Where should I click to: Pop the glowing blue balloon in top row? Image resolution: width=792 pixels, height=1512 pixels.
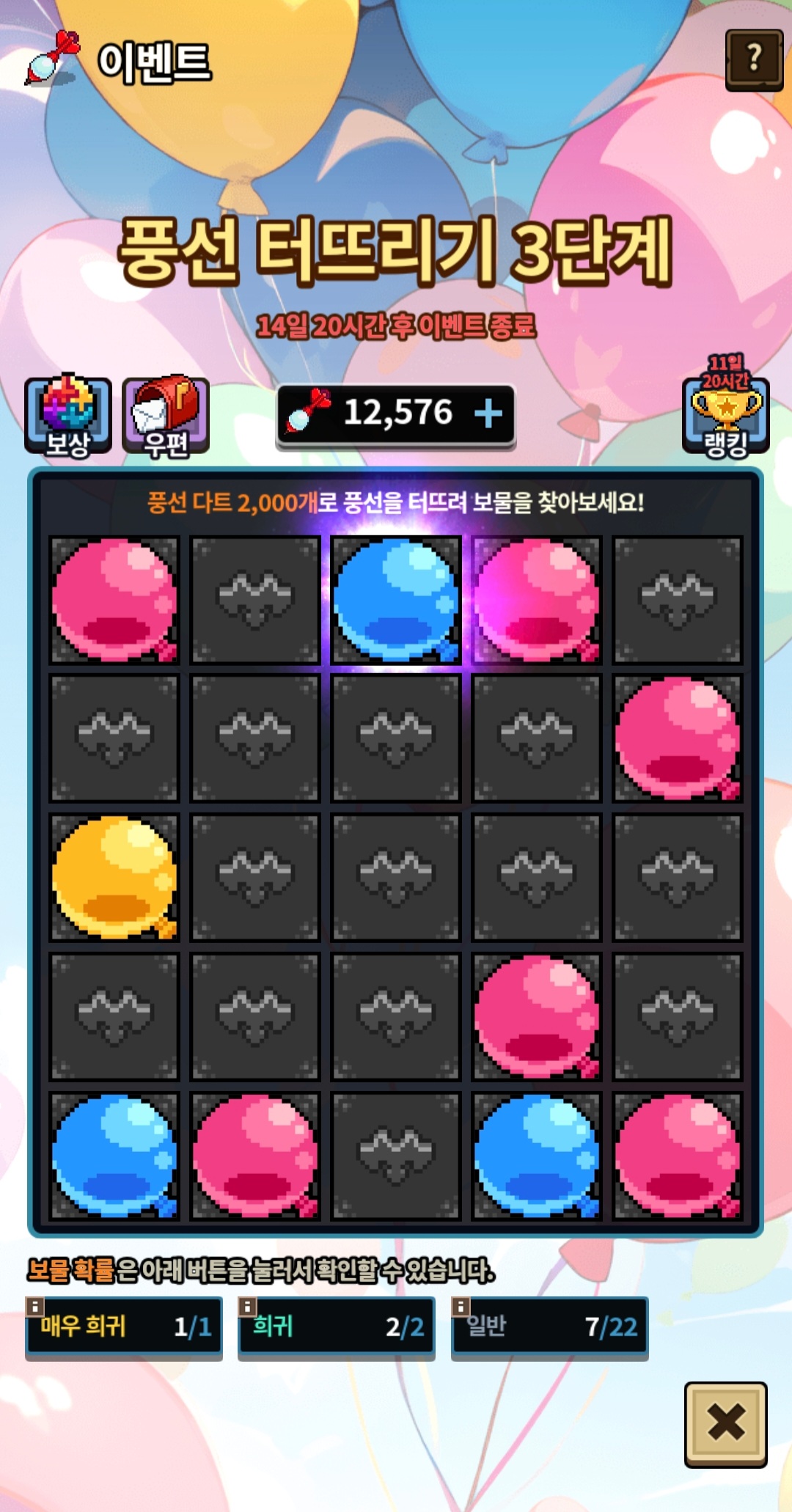[396, 599]
